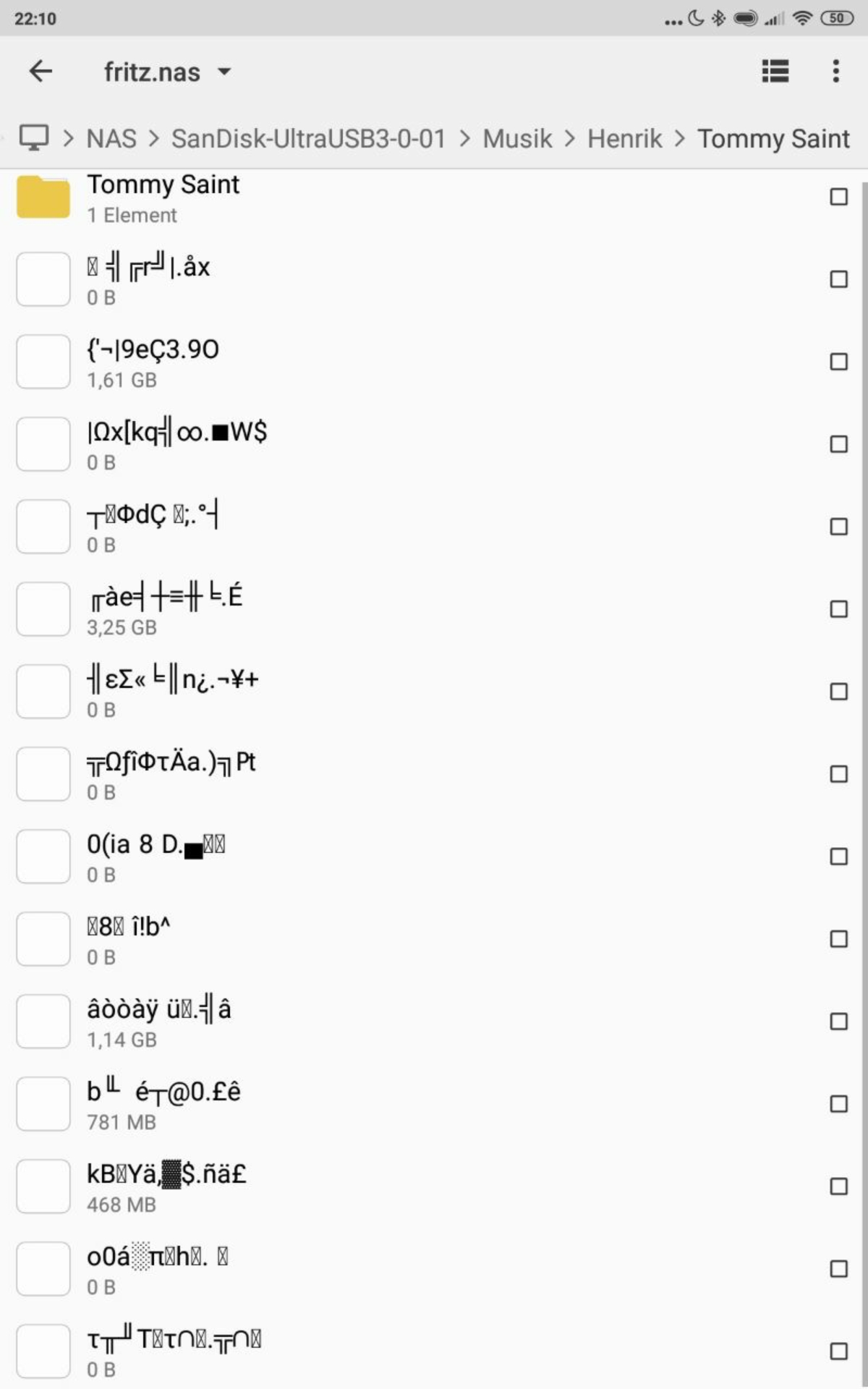Jump to NAS in the breadcrumb
Viewport: 868px width, 1389px height.
[111, 138]
